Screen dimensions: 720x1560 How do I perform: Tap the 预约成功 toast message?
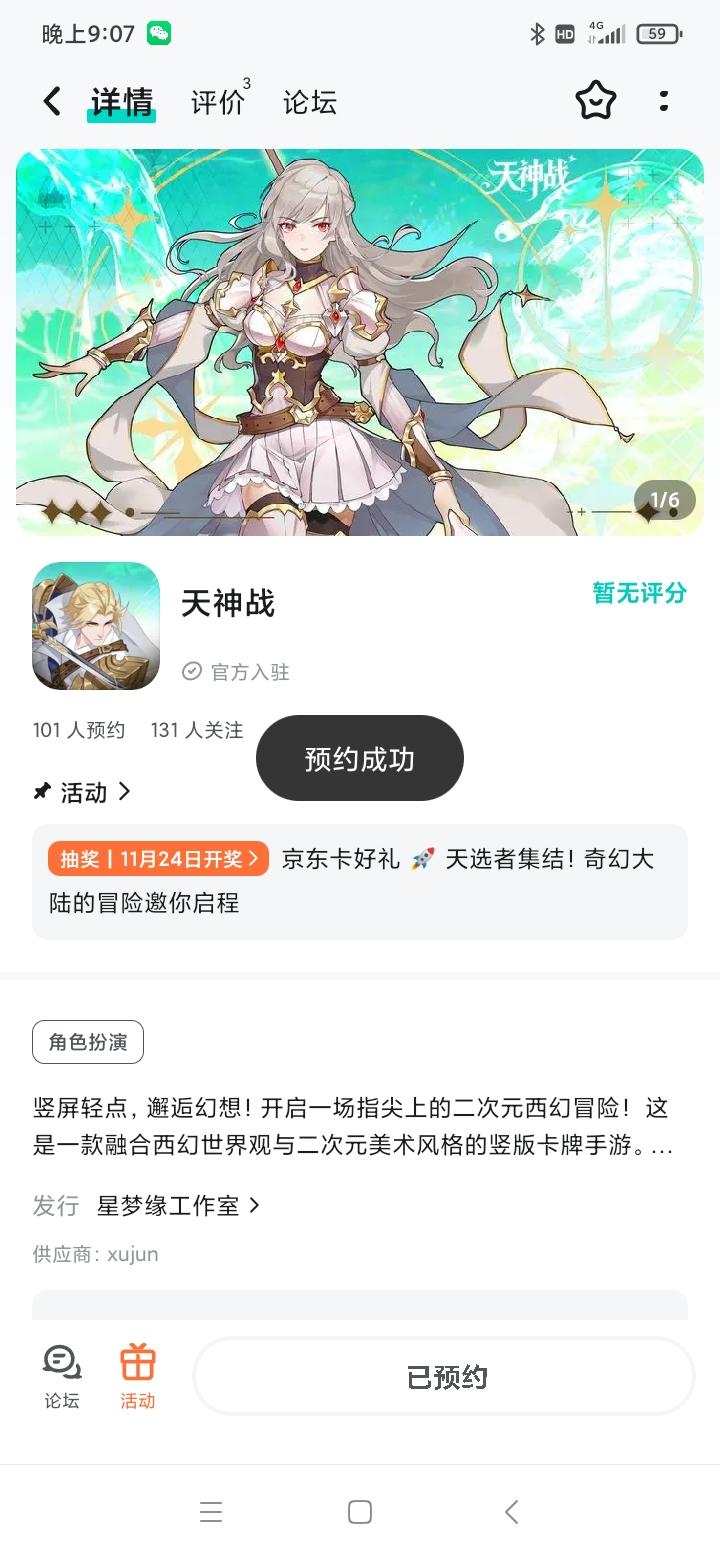[x=360, y=758]
